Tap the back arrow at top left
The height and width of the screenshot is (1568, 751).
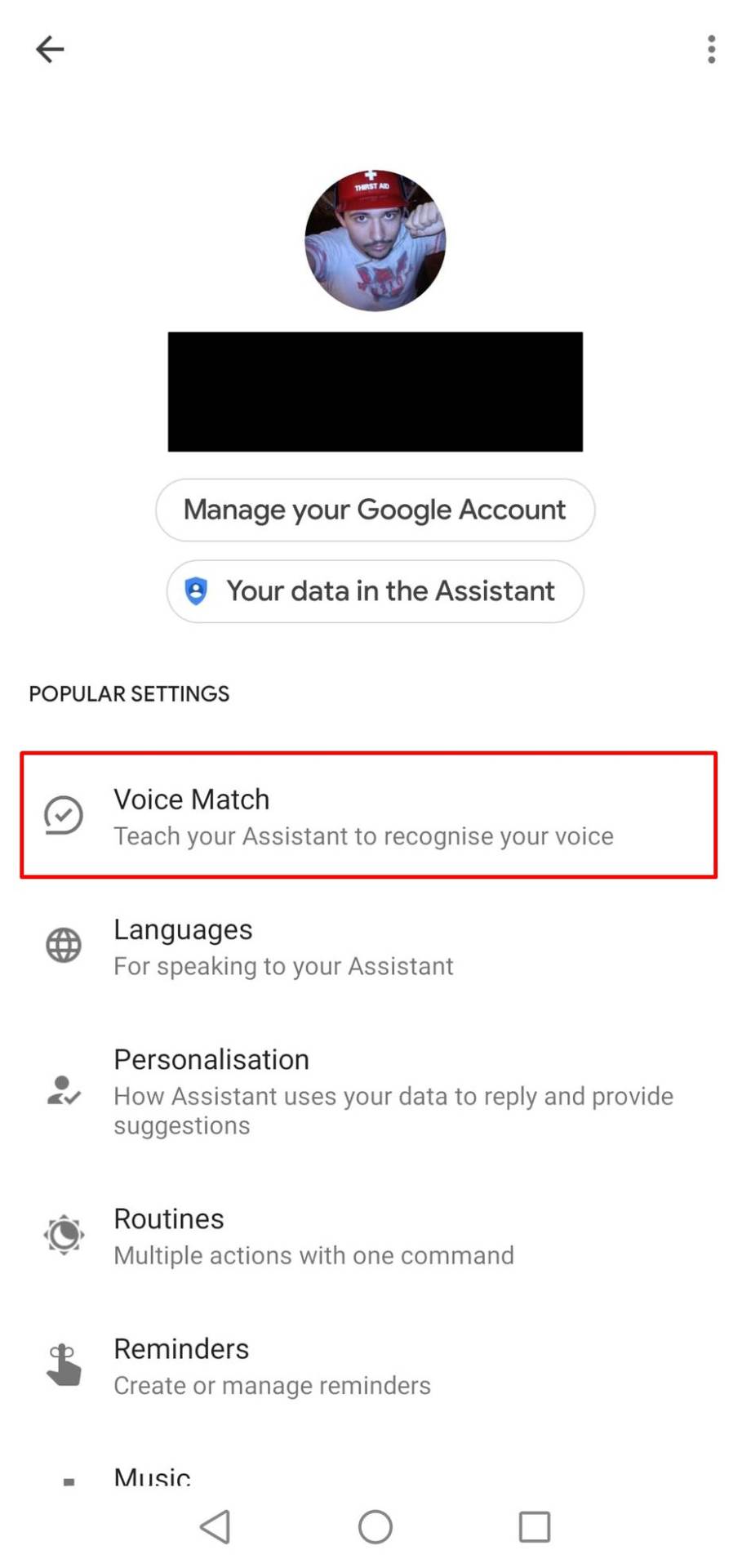tap(50, 49)
